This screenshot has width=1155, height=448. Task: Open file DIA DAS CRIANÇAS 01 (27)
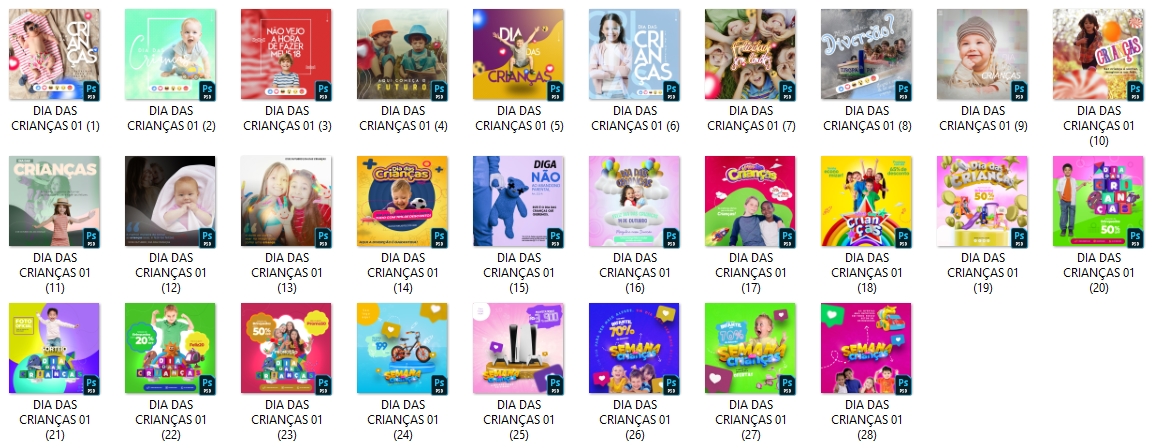[750, 348]
